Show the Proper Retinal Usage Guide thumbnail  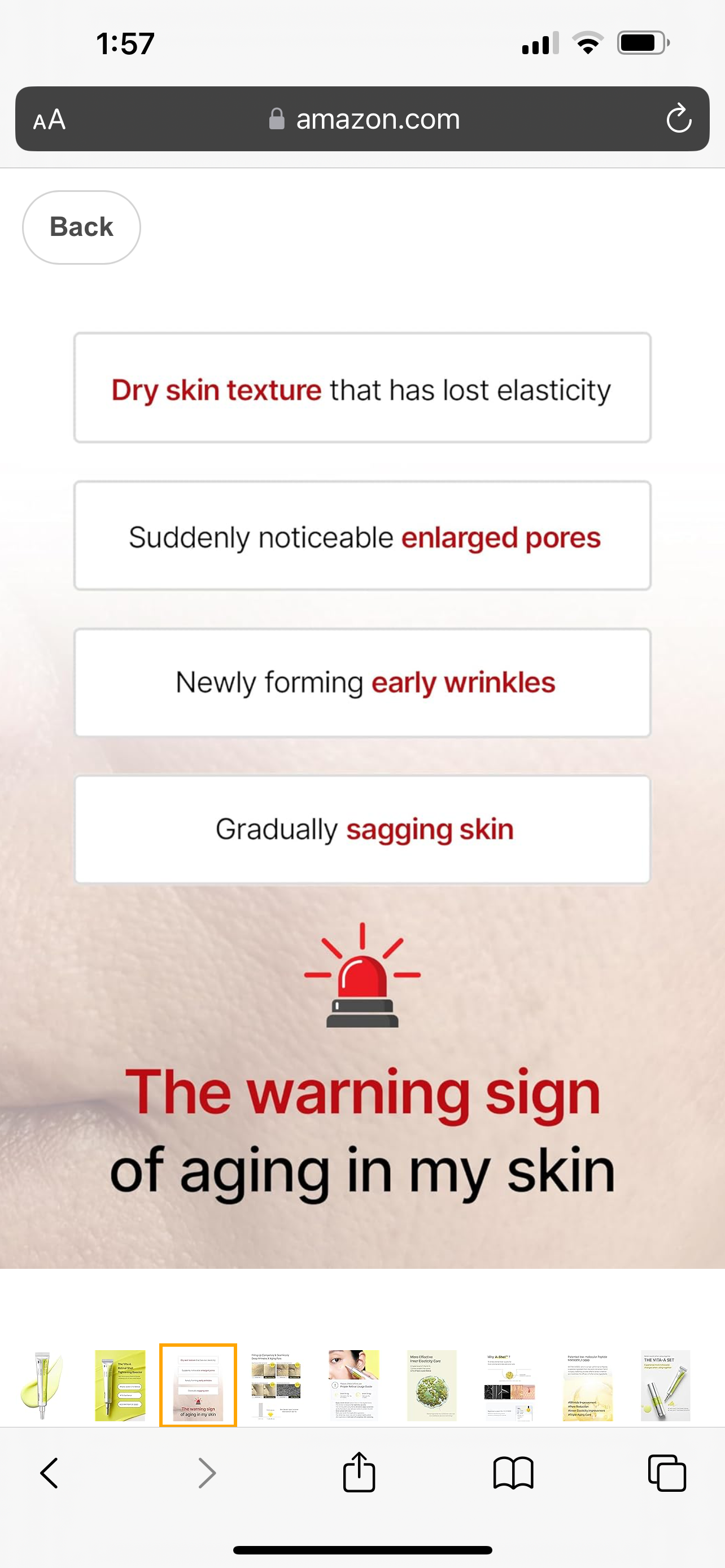pos(353,1385)
